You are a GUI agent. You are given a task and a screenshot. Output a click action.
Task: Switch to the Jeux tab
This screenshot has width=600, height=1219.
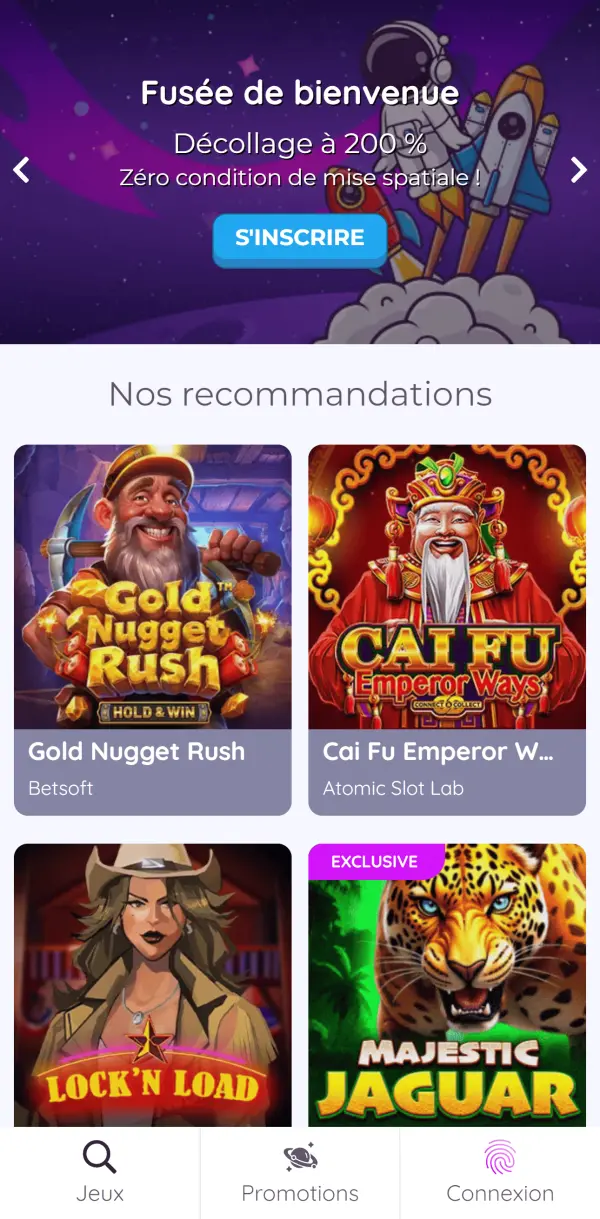100,1173
